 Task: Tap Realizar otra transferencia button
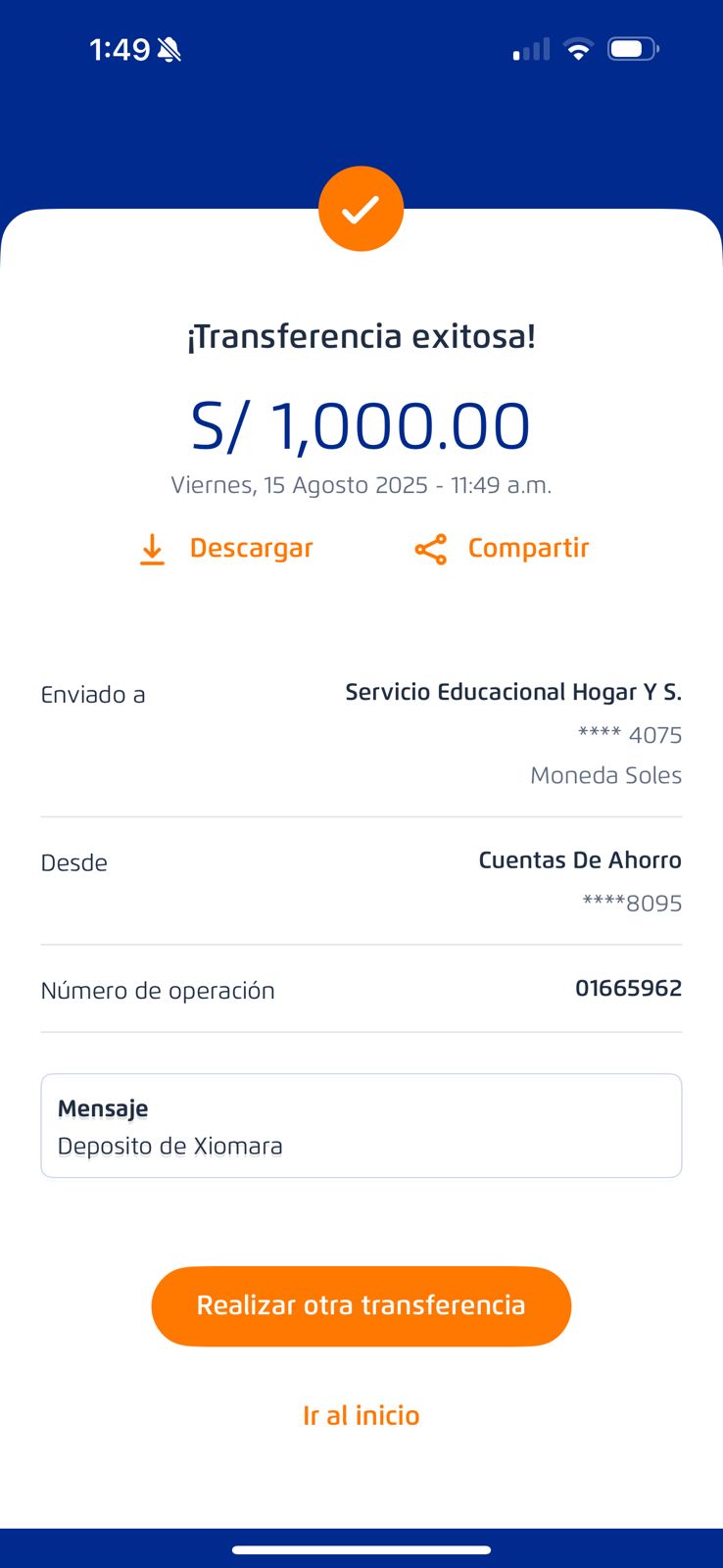click(361, 1306)
